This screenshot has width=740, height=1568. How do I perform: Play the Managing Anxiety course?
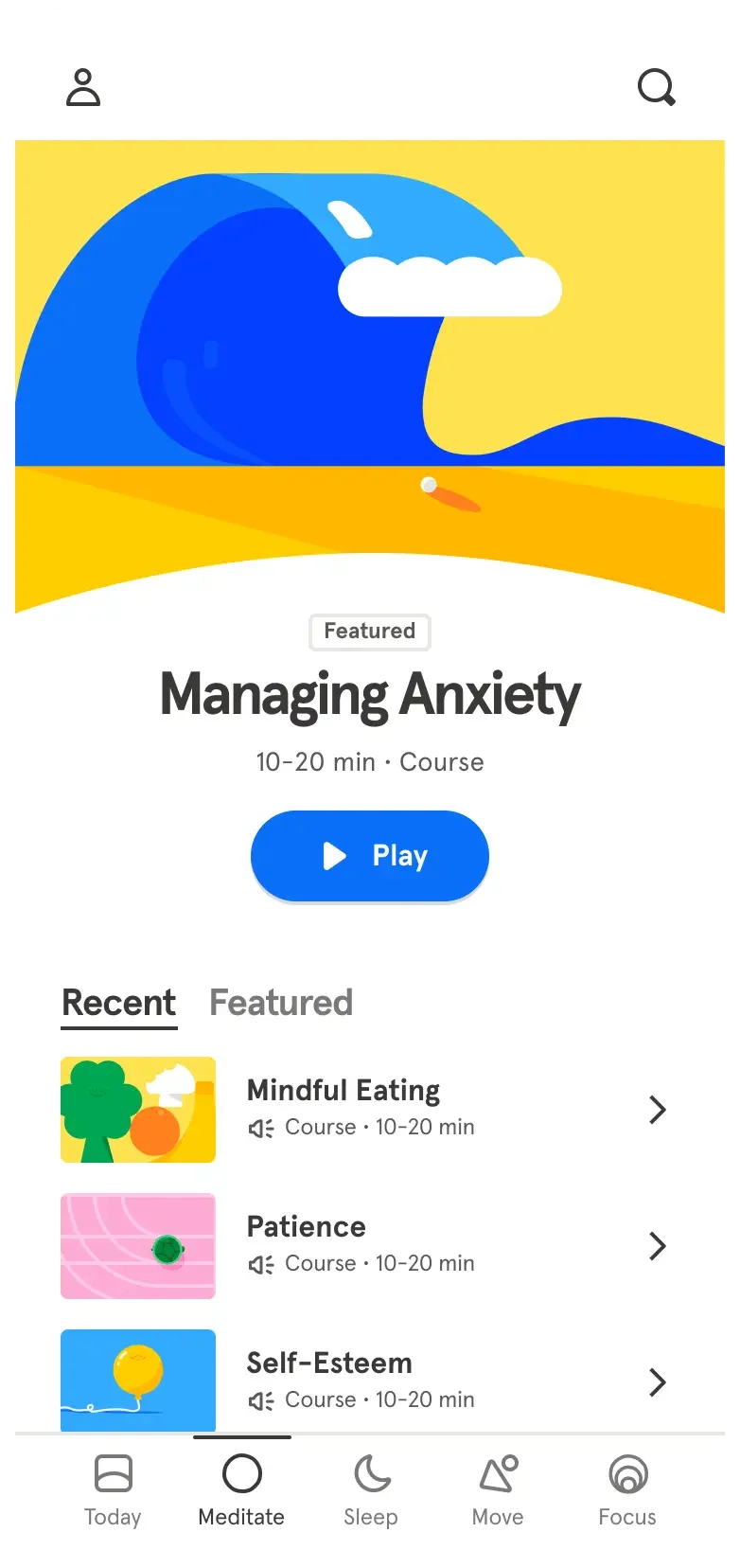[x=370, y=856]
